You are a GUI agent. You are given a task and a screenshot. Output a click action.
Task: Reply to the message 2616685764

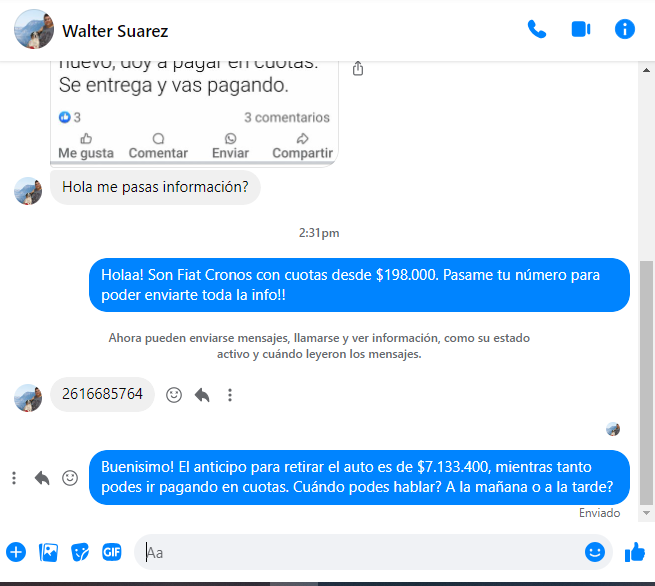coord(202,395)
